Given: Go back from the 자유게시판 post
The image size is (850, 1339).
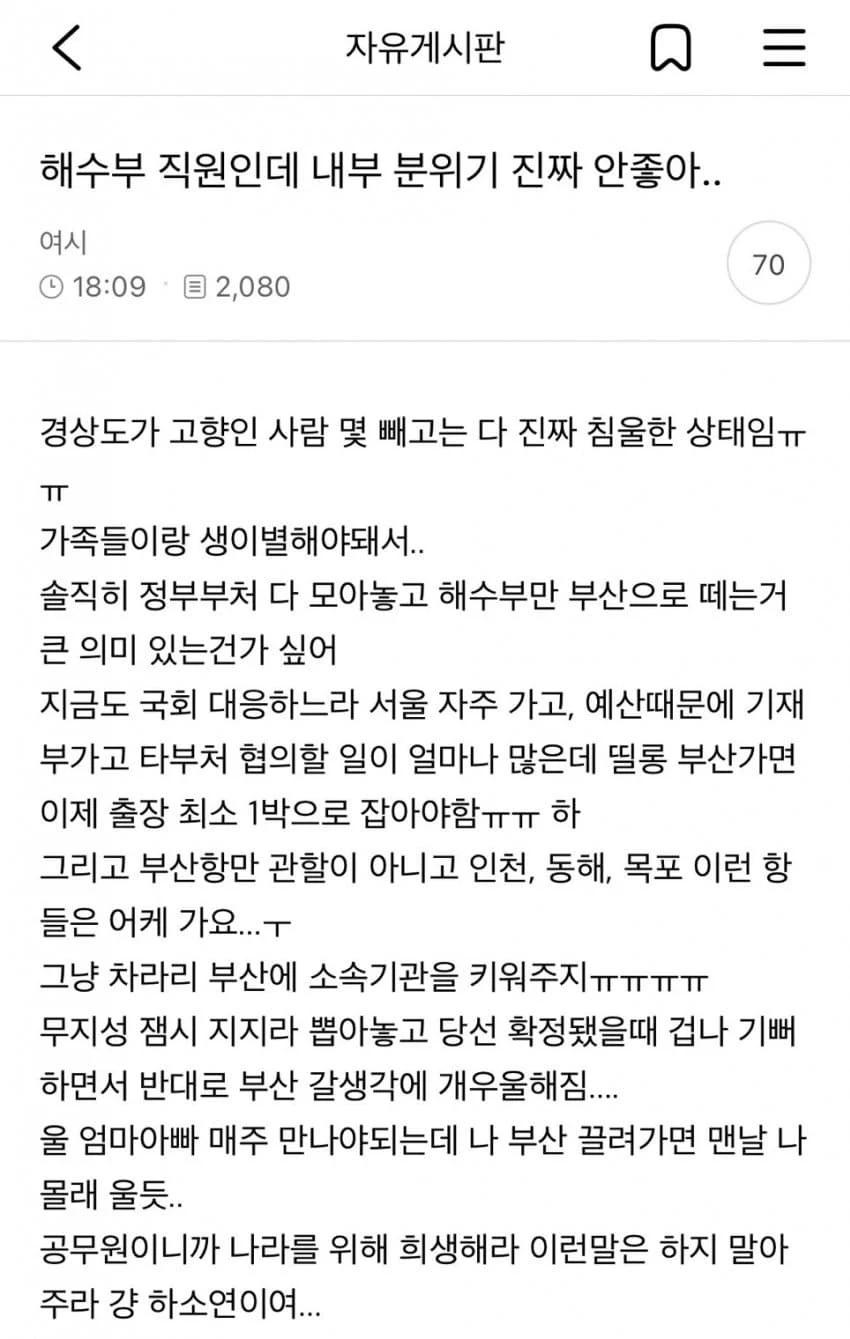Looking at the screenshot, I should 67,48.
